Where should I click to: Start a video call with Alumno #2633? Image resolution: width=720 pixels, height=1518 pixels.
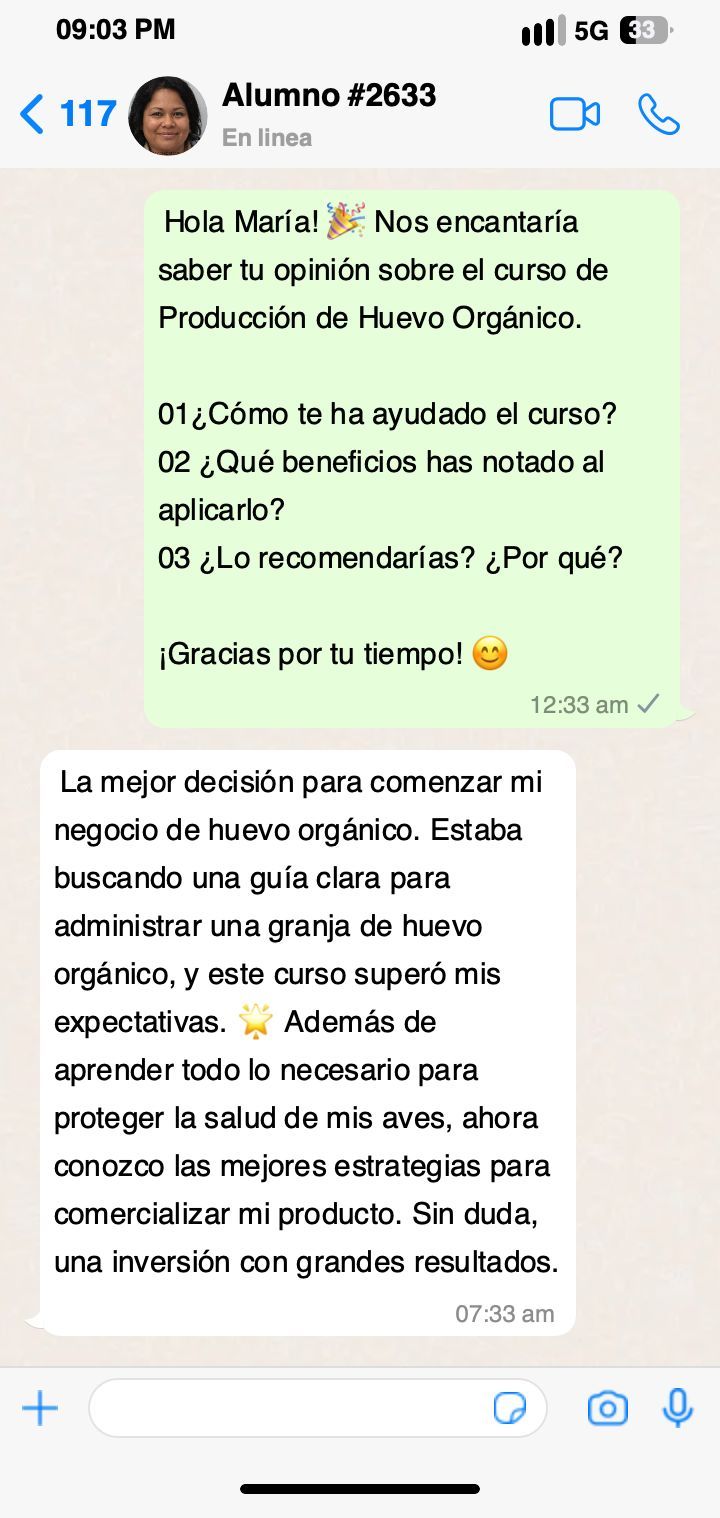[575, 114]
